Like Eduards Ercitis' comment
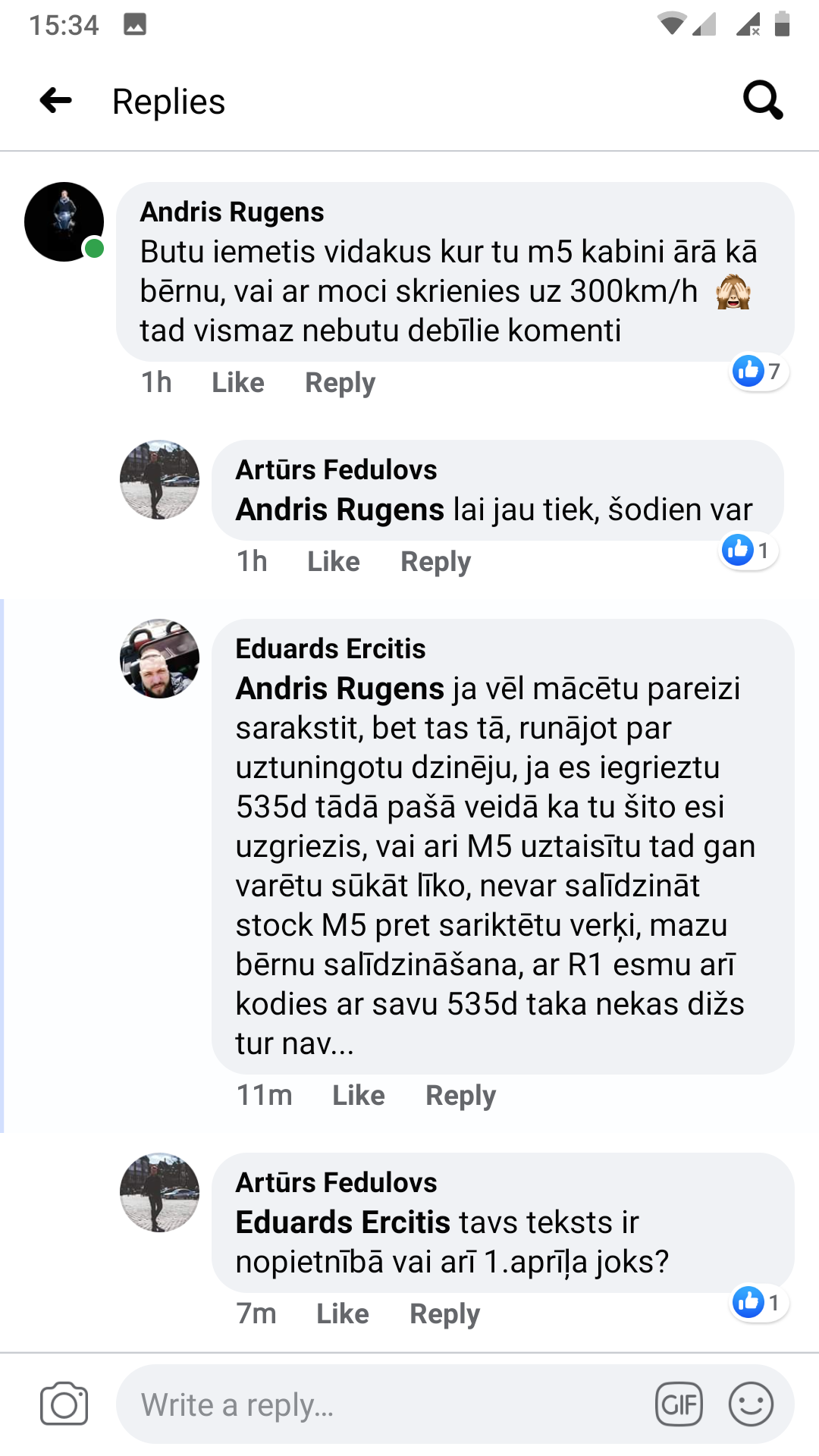This screenshot has width=819, height=1456. [358, 1096]
